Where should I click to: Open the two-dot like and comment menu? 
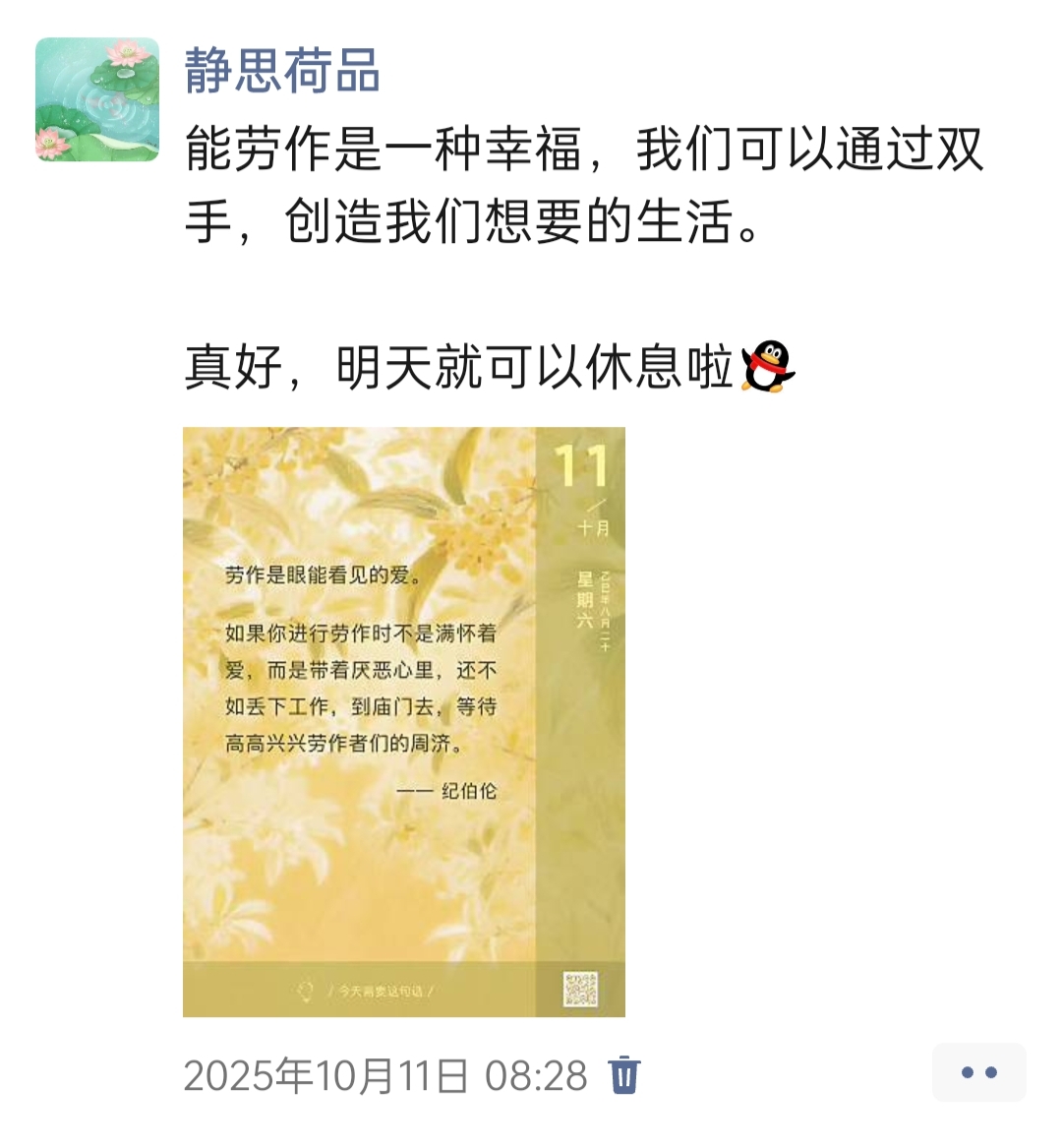(x=978, y=1072)
